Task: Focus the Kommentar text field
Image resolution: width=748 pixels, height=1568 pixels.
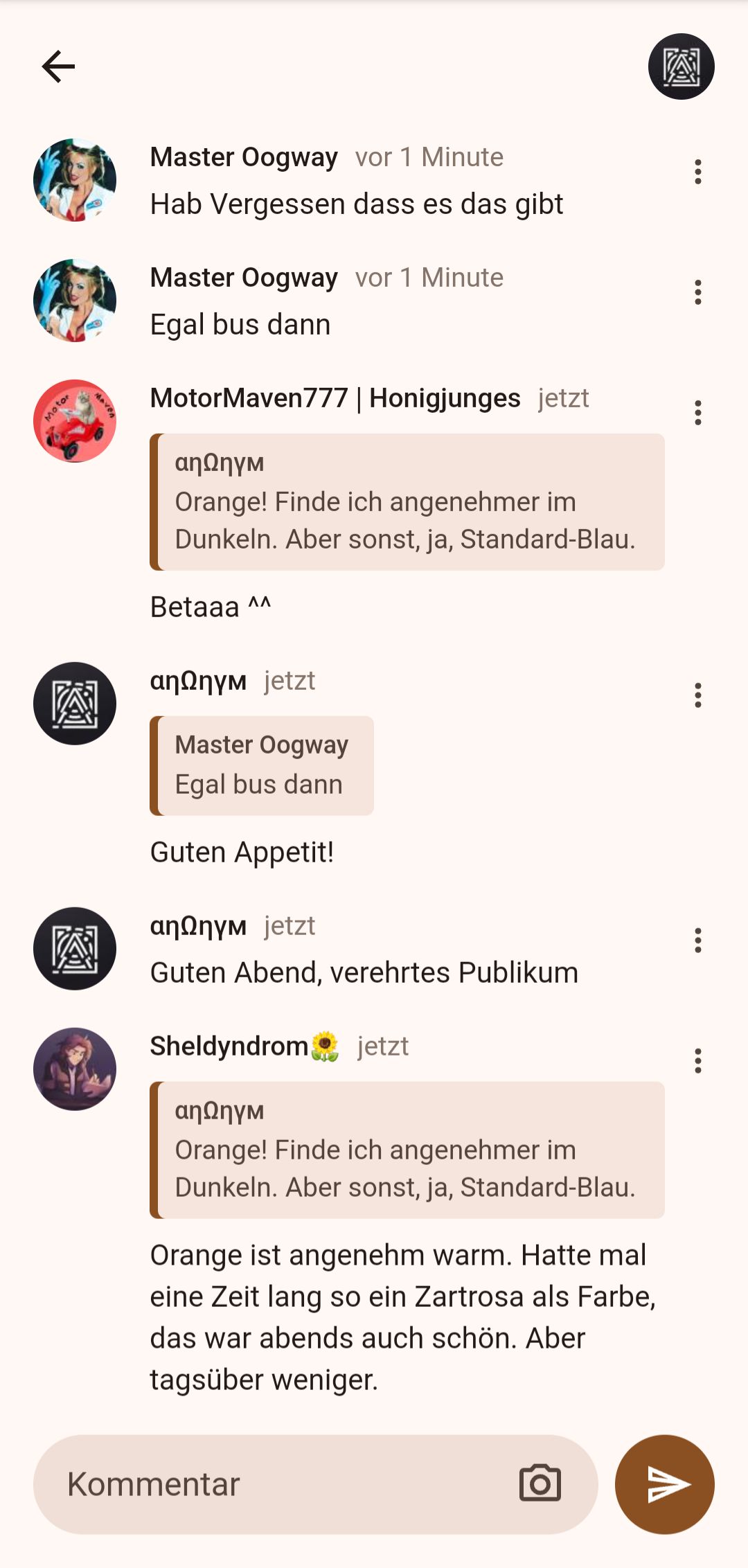Action: pyautogui.click(x=277, y=1484)
